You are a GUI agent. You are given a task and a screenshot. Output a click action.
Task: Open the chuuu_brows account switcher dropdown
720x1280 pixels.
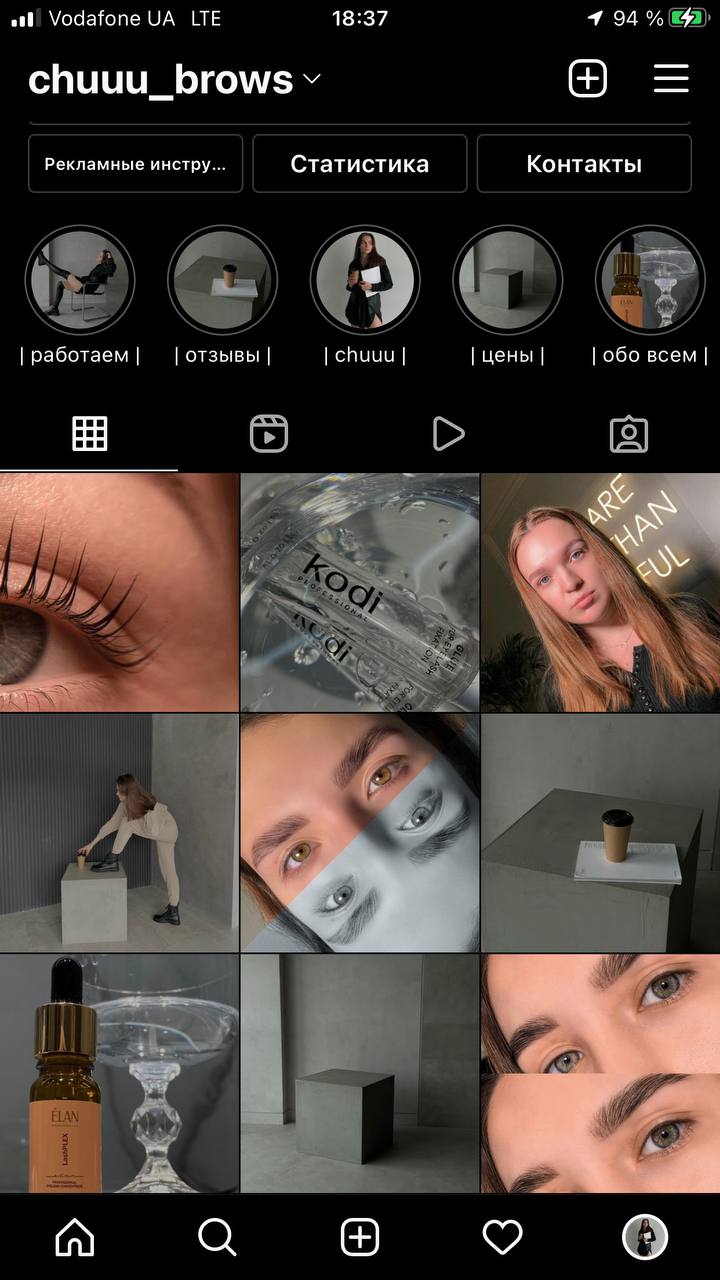point(174,79)
